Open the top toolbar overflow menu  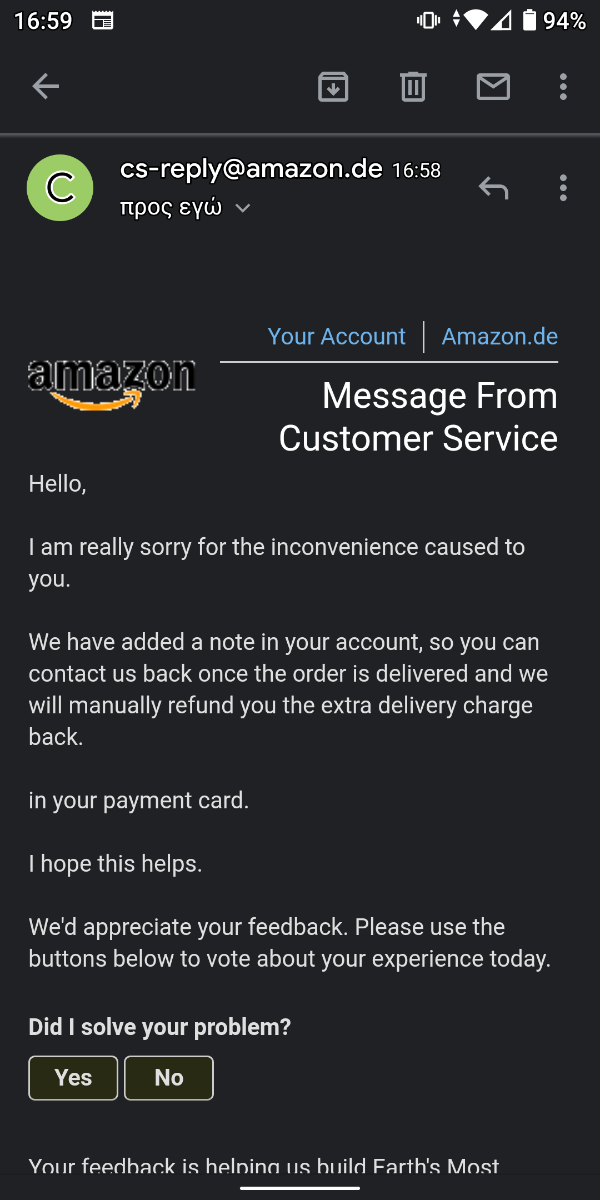coord(563,87)
